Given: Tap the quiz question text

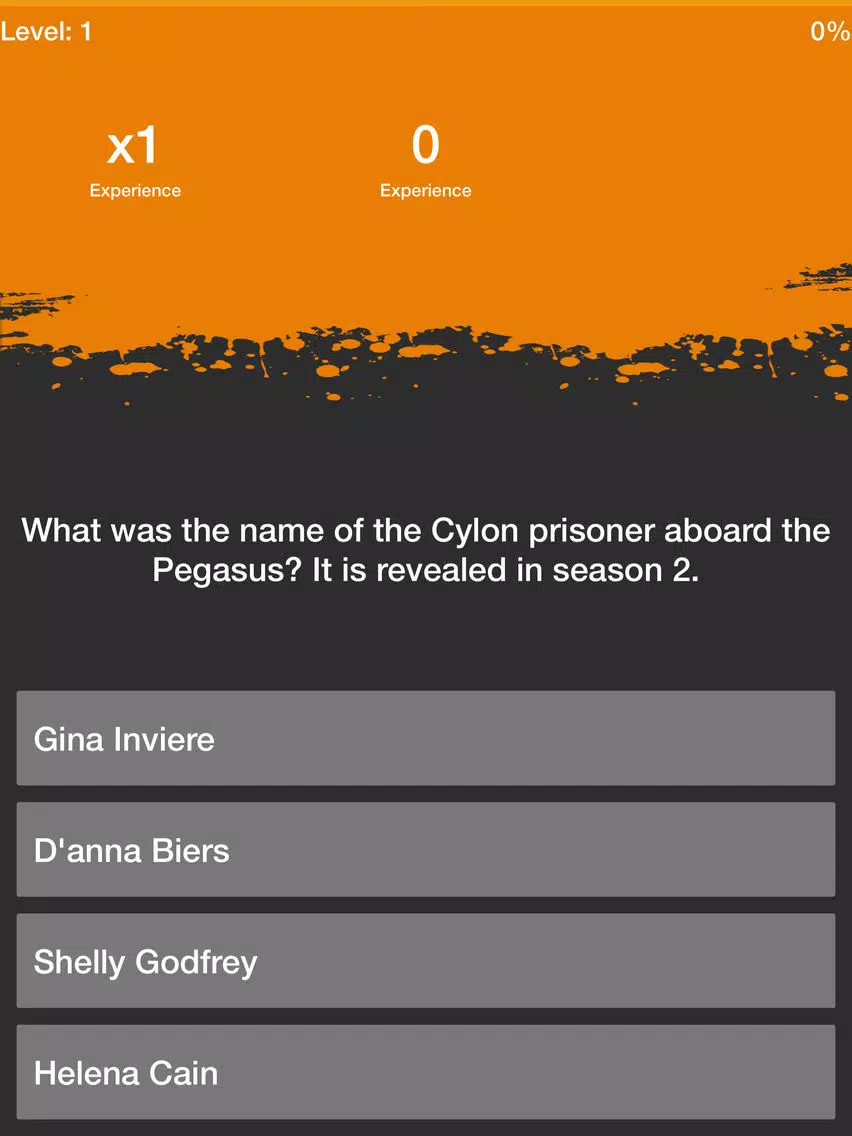Looking at the screenshot, I should click(x=426, y=550).
